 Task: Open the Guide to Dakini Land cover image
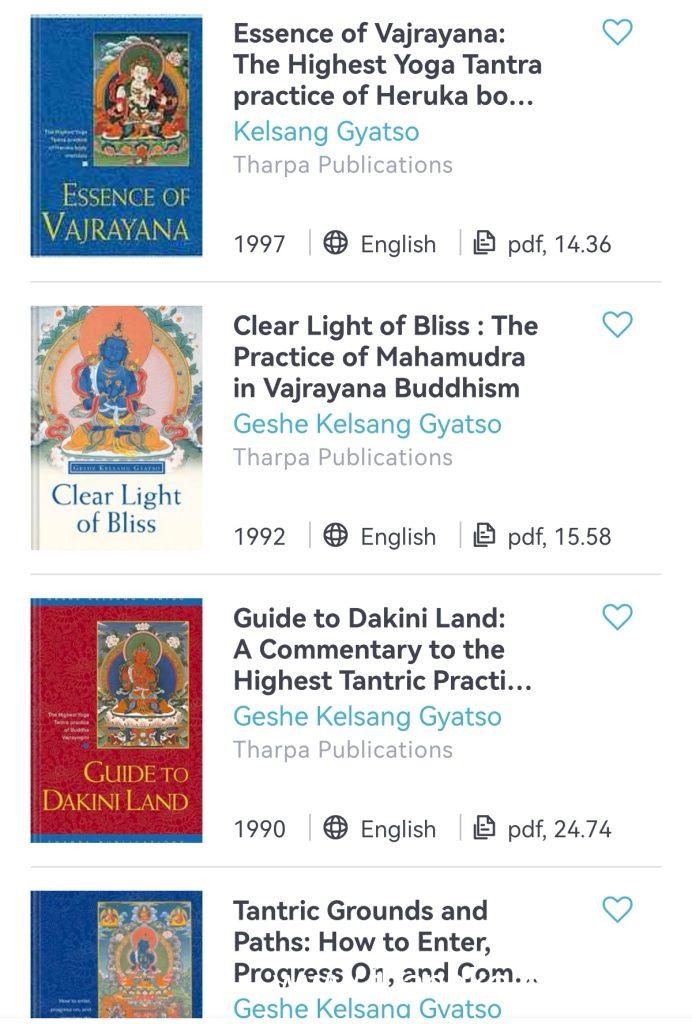(116, 720)
